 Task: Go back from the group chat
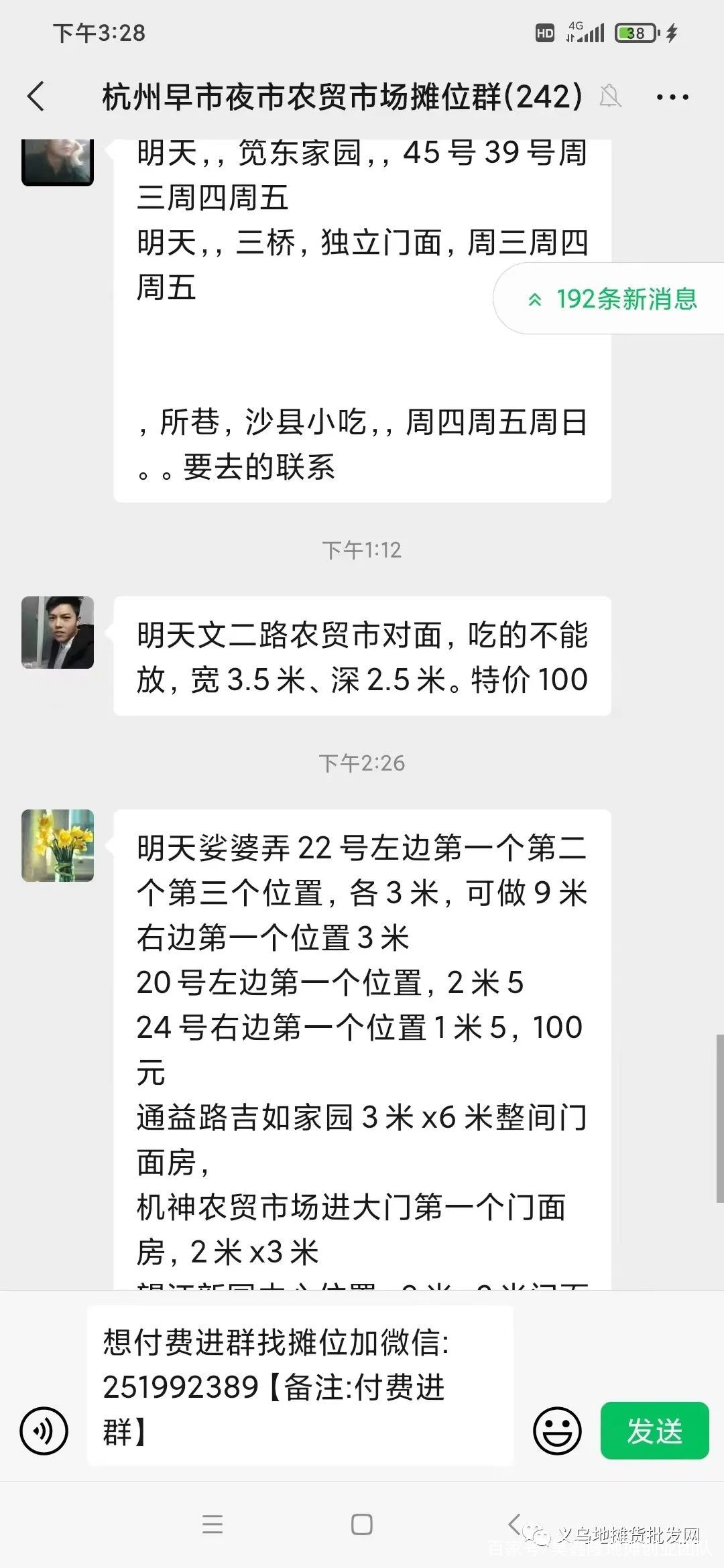tap(37, 96)
